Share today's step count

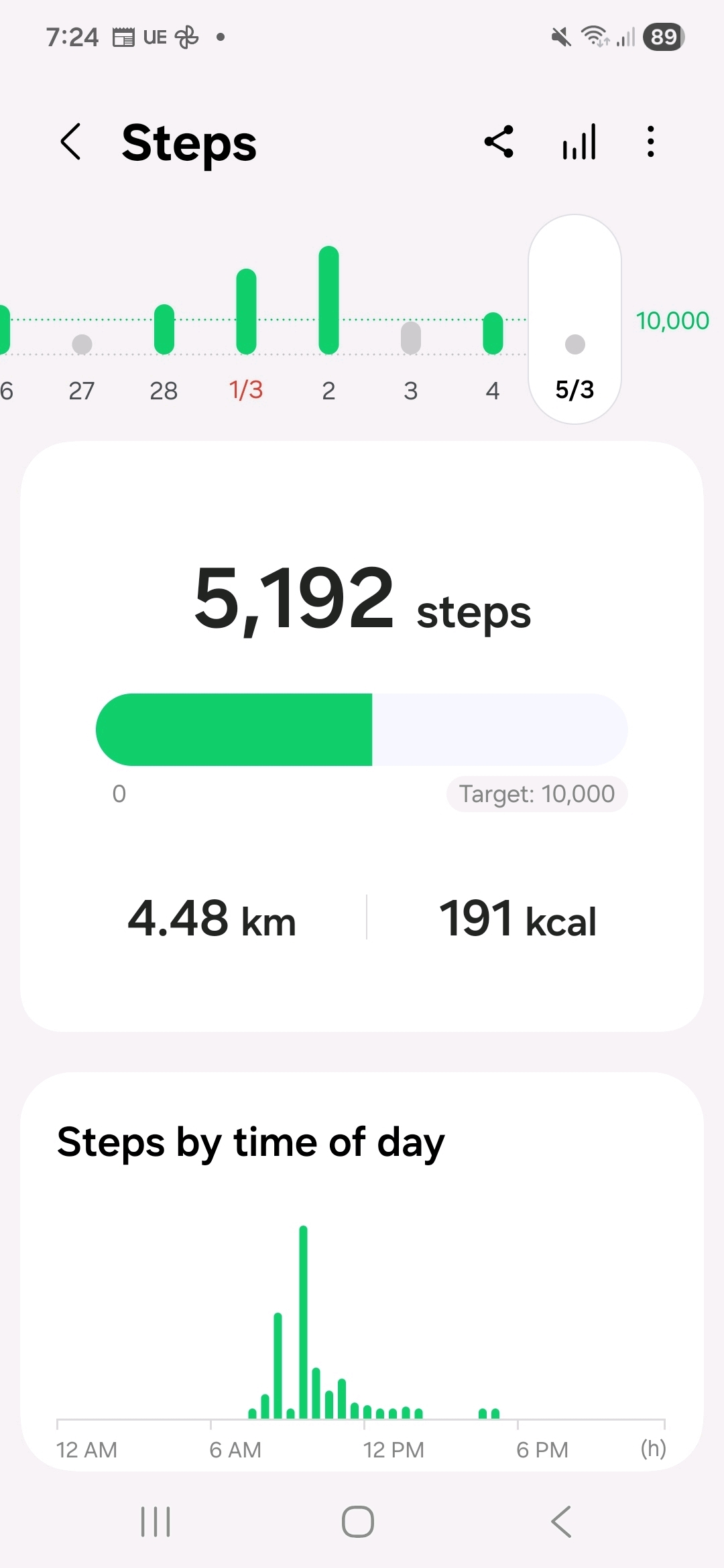point(499,142)
